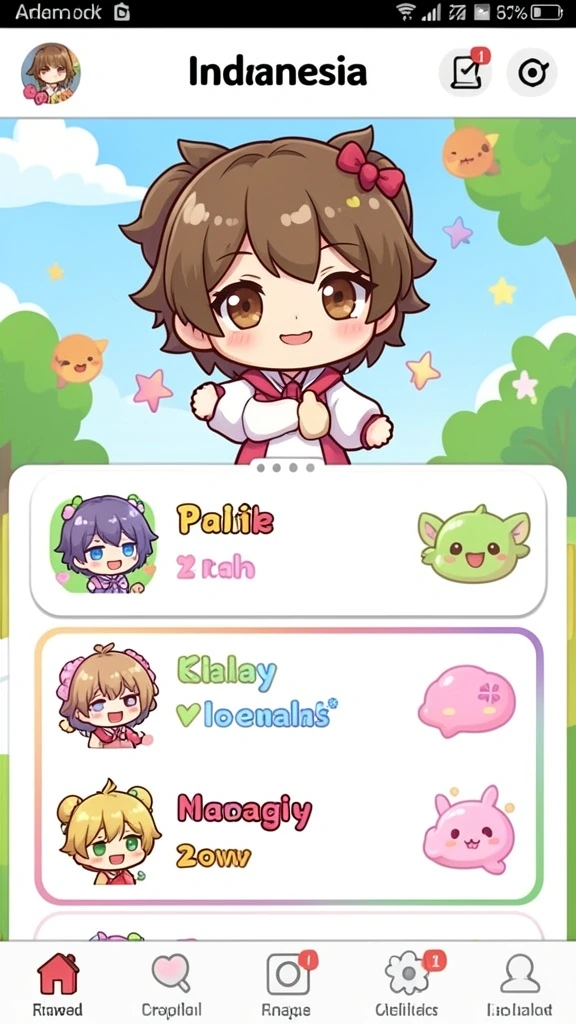Switch to the heart search tab
The width and height of the screenshot is (576, 1024).
tap(172, 985)
